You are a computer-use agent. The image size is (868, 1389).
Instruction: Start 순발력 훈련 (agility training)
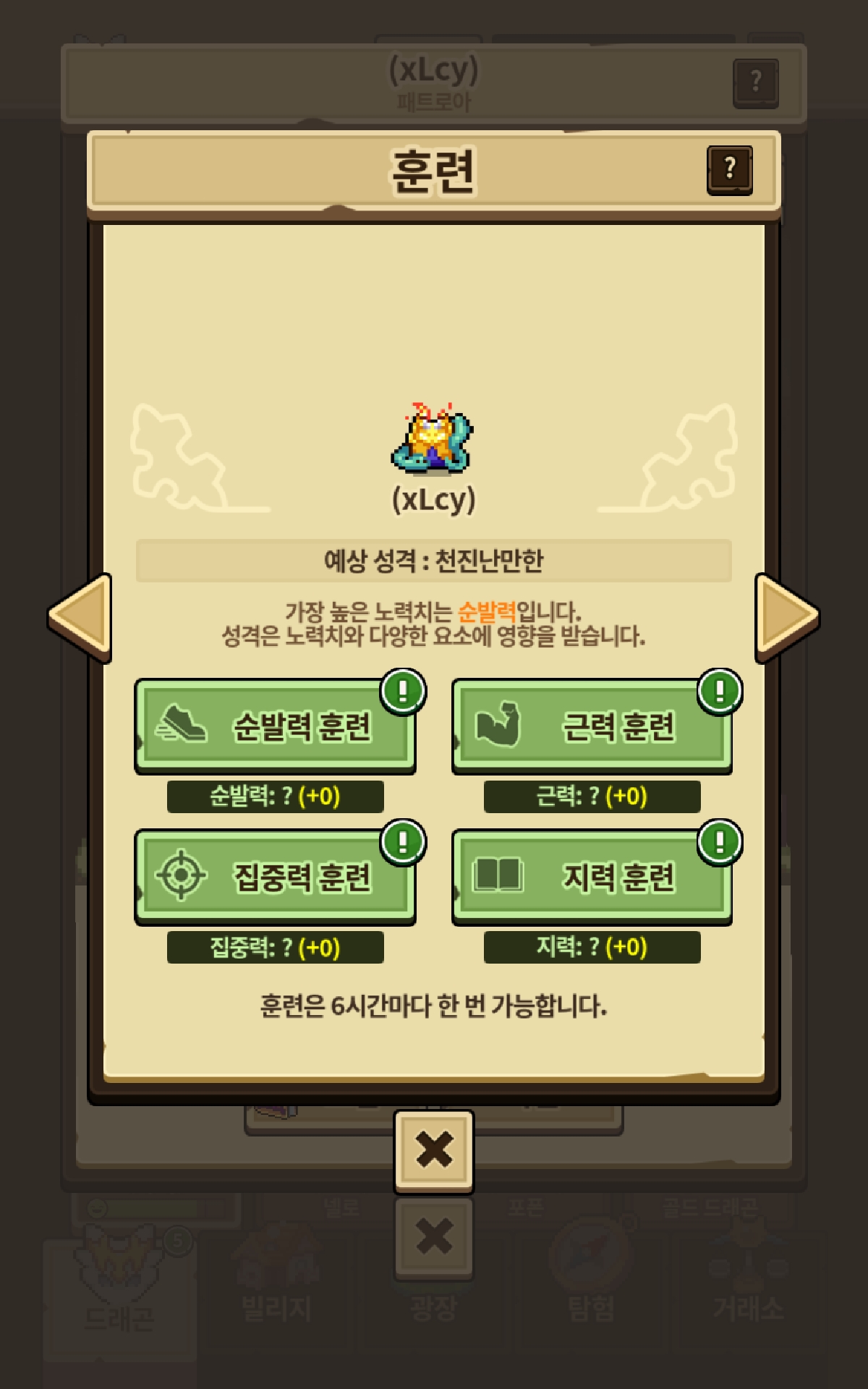(275, 726)
